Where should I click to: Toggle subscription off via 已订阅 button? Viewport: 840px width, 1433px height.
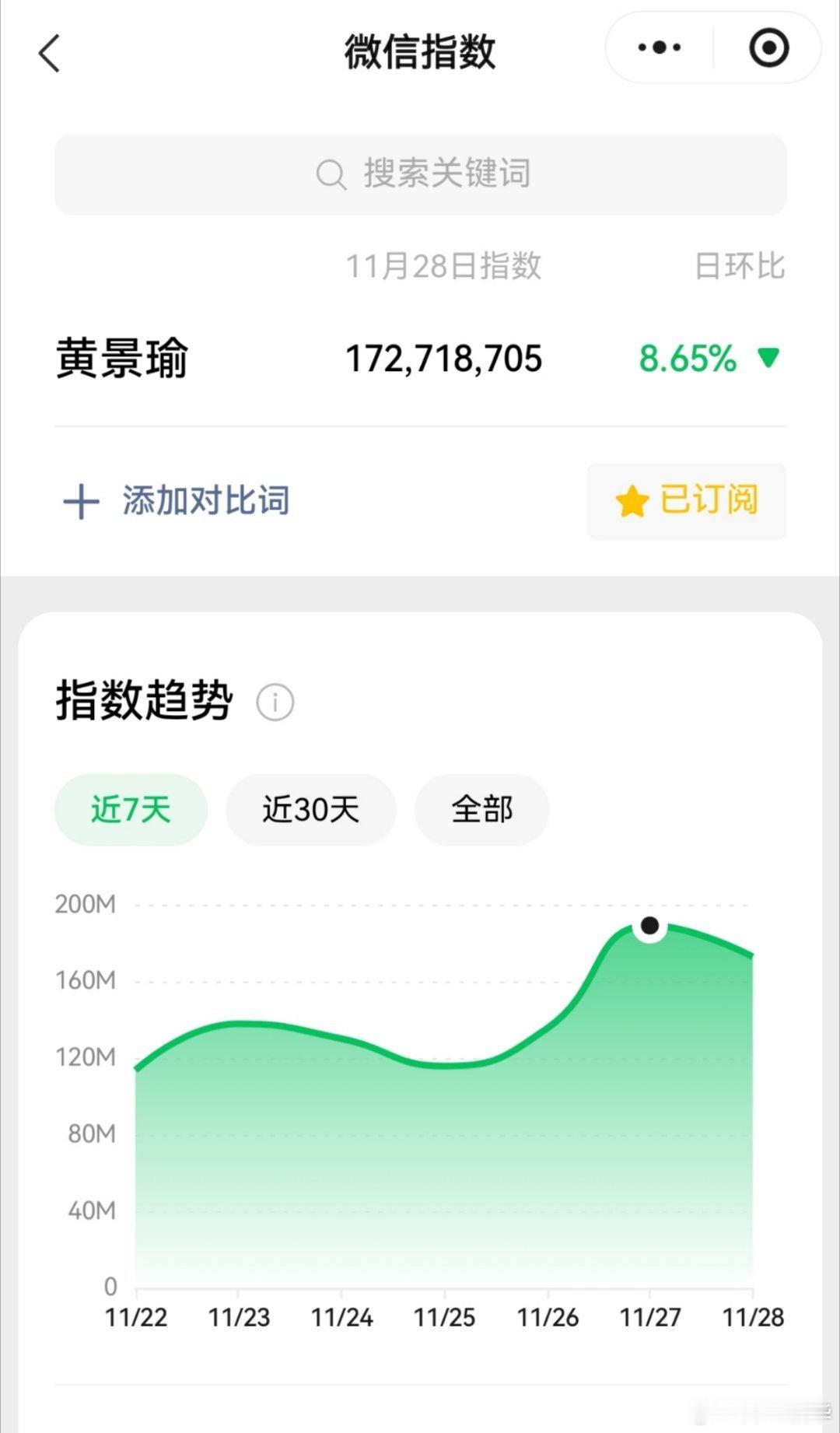click(x=686, y=502)
